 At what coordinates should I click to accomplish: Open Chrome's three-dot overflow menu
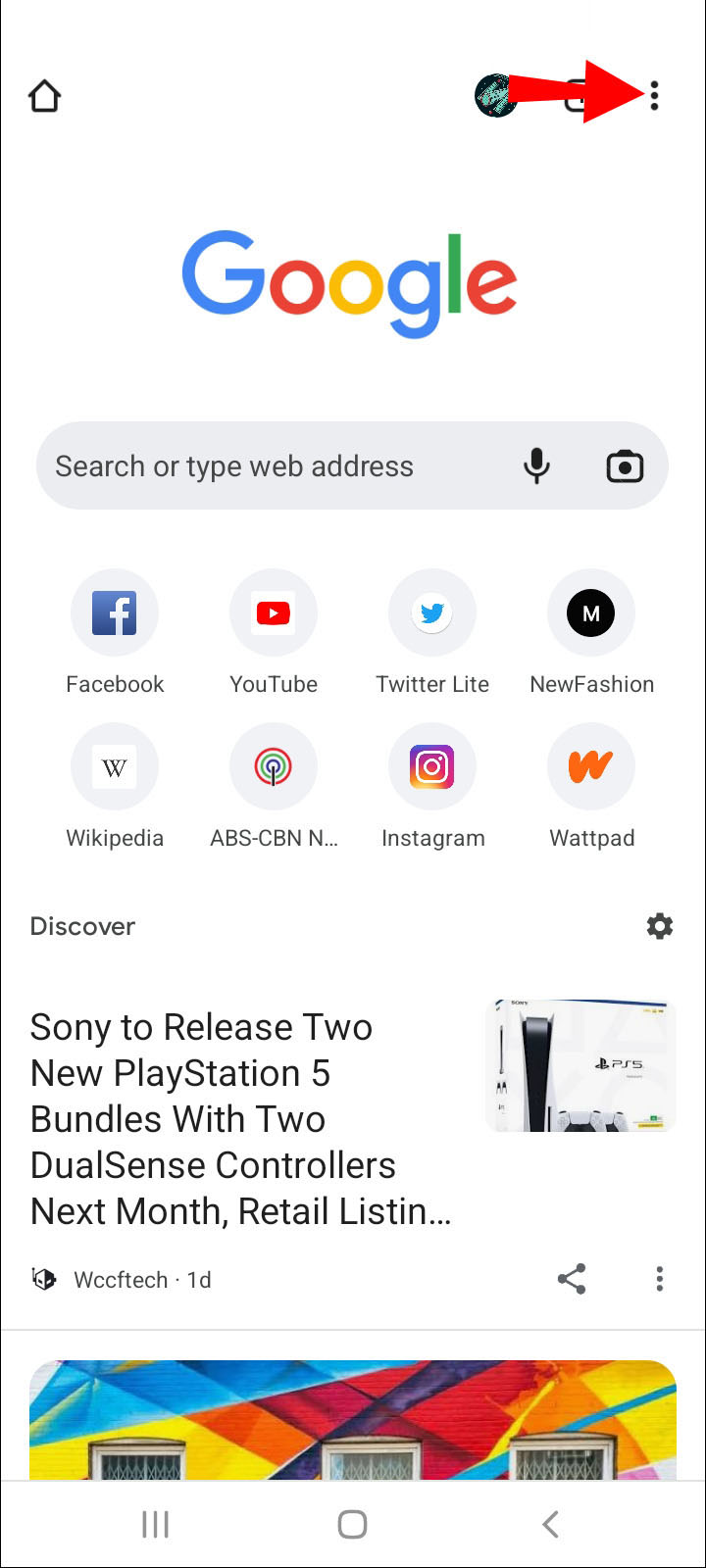tap(654, 96)
